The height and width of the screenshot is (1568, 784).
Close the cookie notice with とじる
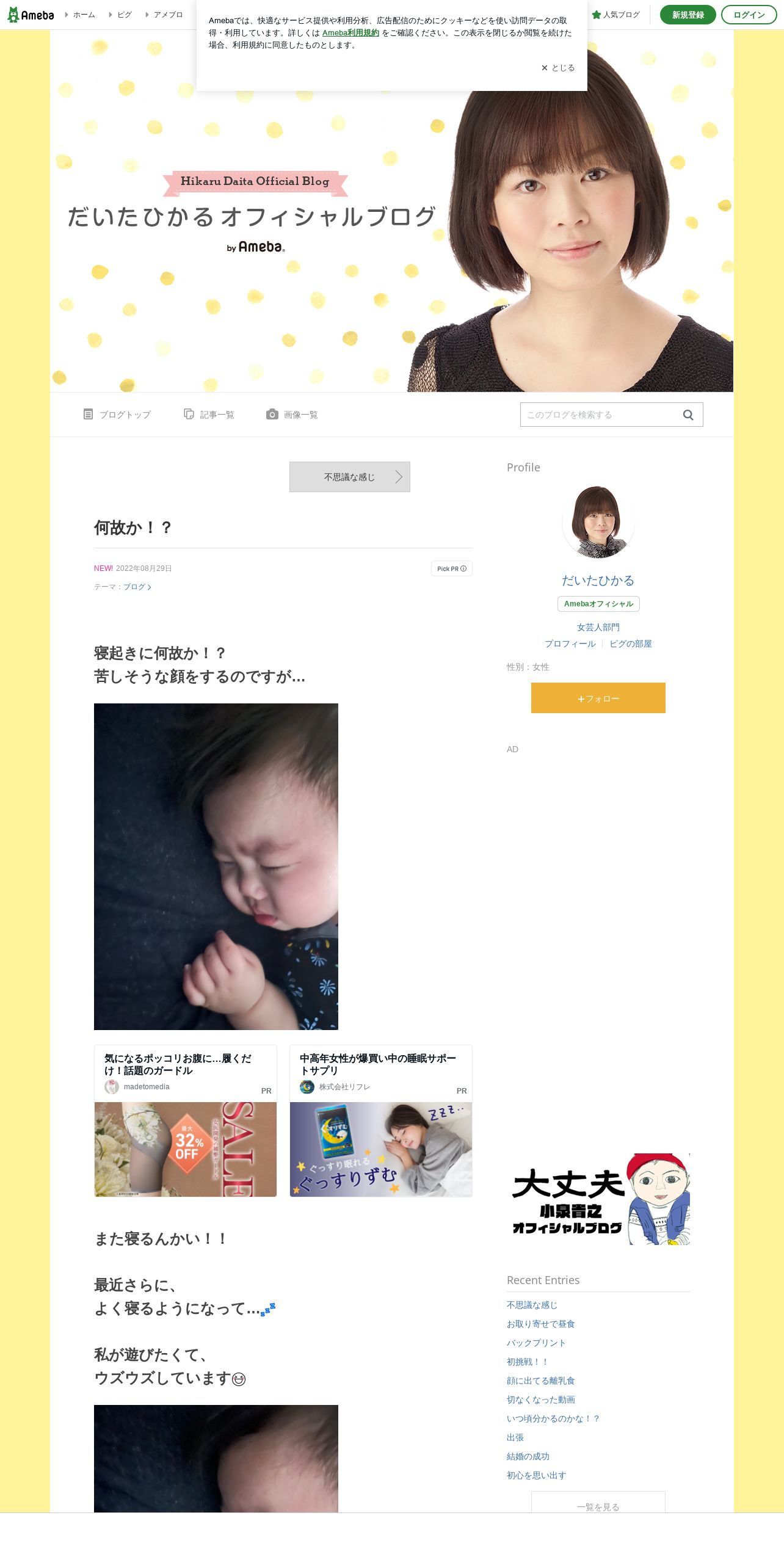tap(558, 68)
